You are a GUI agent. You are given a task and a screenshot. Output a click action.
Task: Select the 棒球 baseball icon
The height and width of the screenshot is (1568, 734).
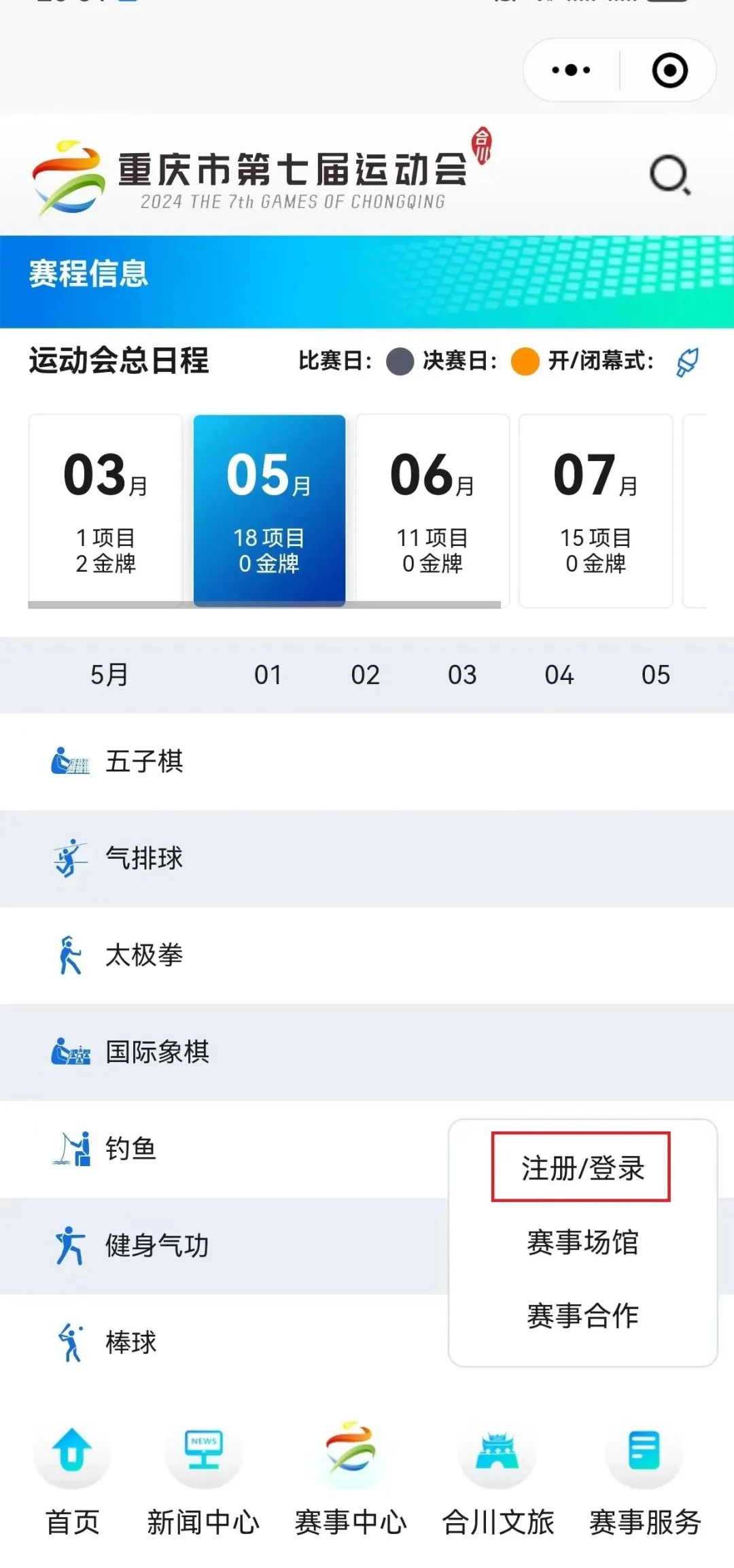pos(70,1342)
